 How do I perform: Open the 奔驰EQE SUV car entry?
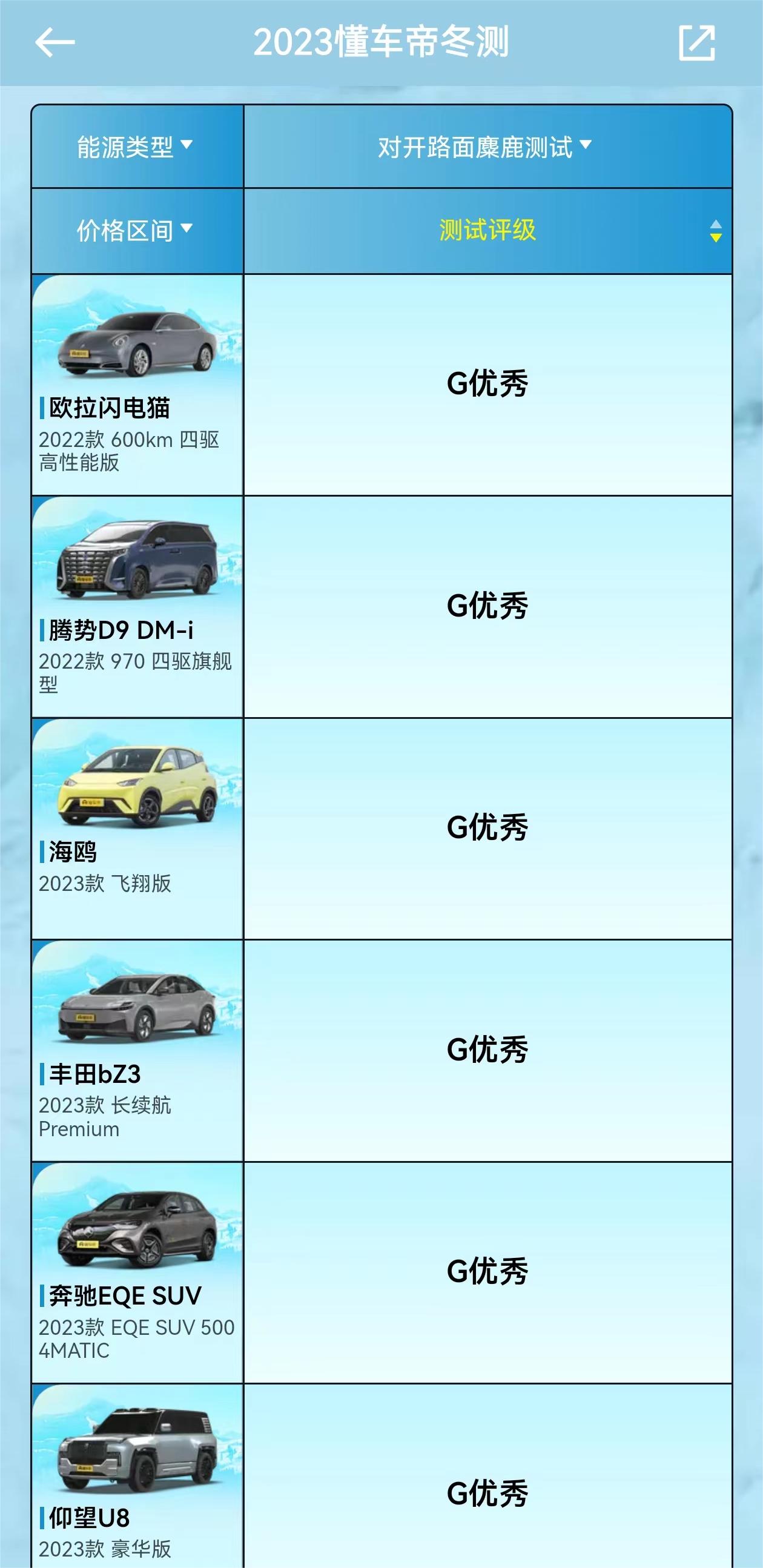tap(137, 1272)
